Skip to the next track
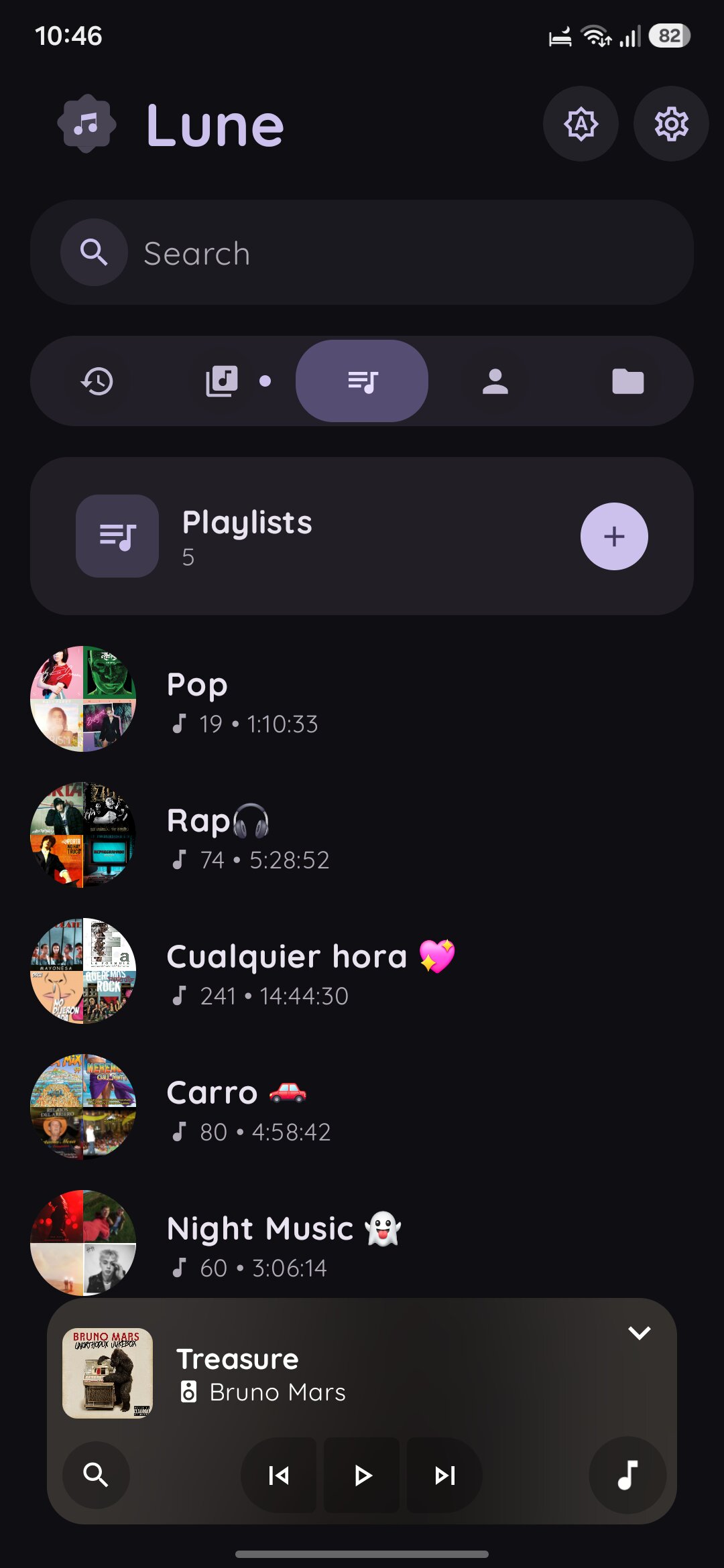 click(444, 1475)
